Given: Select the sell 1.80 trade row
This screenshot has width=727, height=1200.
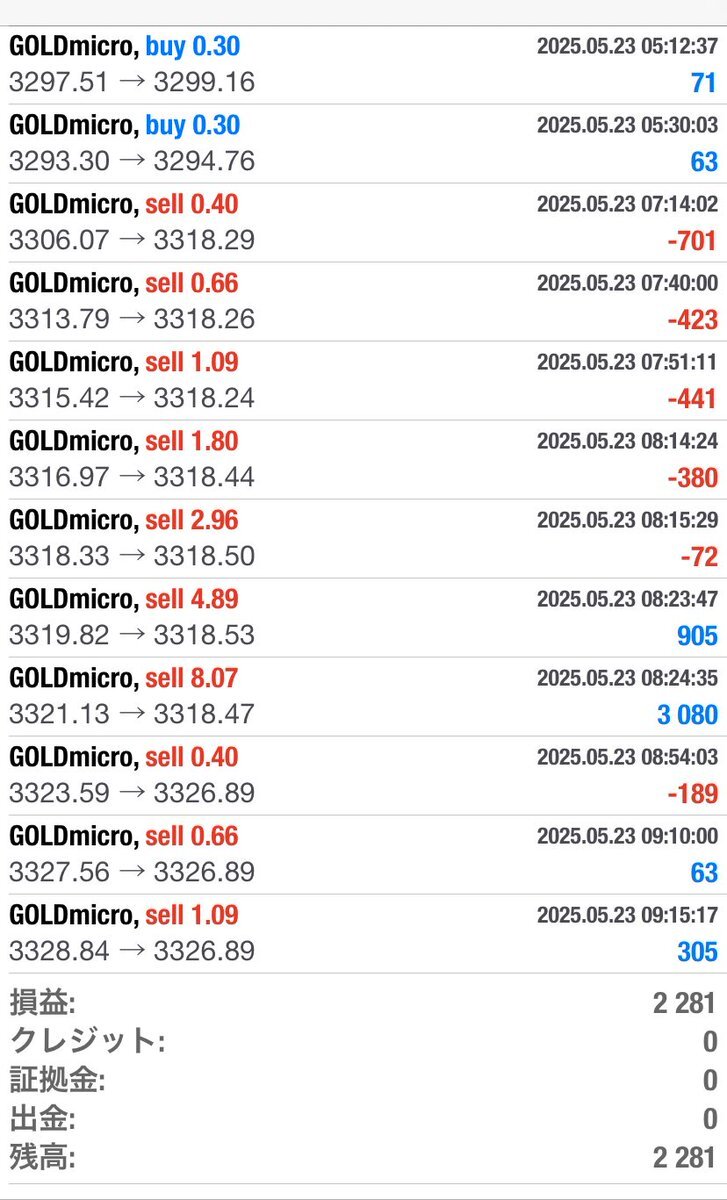Looking at the screenshot, I should click(363, 460).
